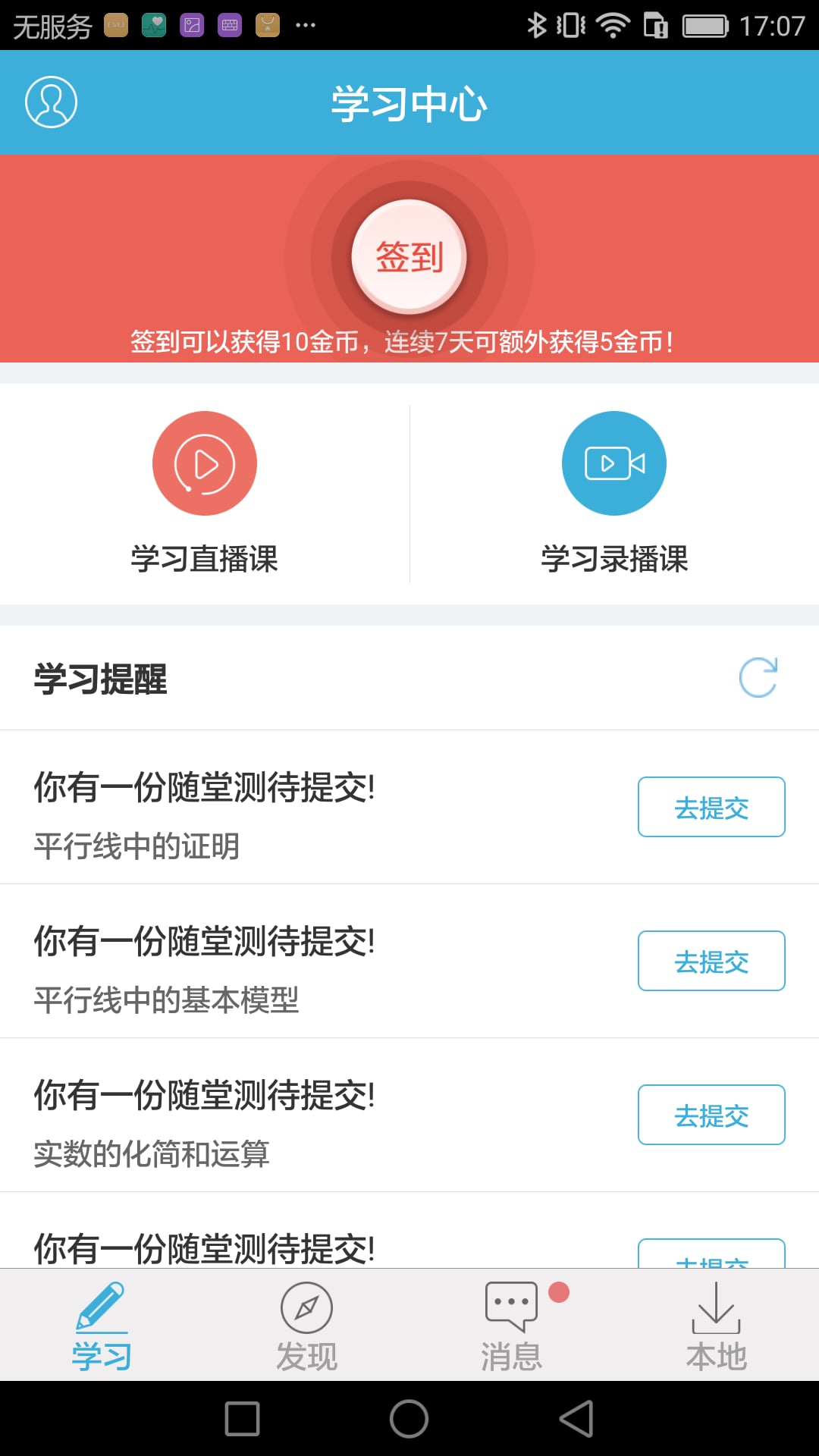Screen dimensions: 819x1456
Task: Switch to the 发现 tab
Action: [306, 1326]
